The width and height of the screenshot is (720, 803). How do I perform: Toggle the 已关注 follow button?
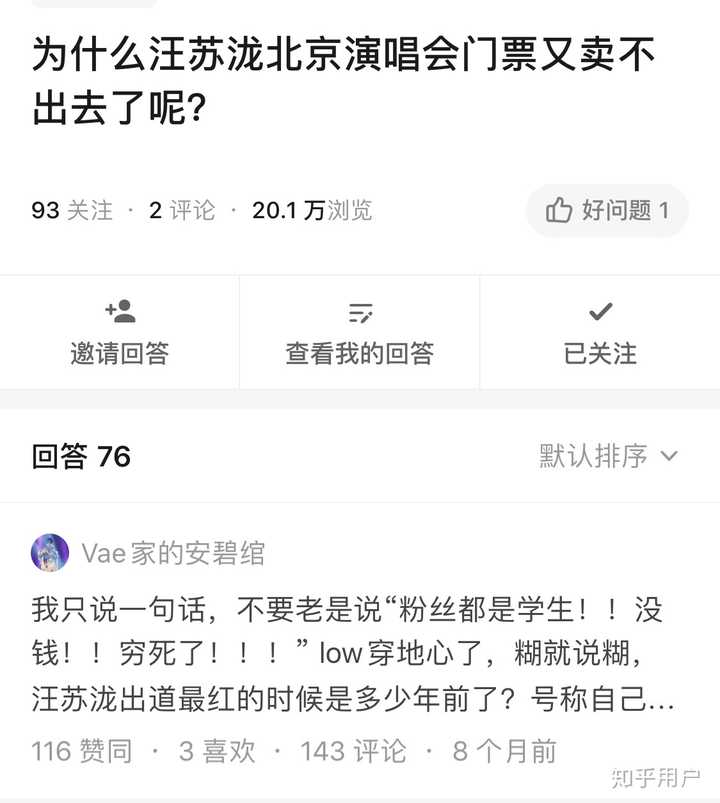(x=600, y=333)
